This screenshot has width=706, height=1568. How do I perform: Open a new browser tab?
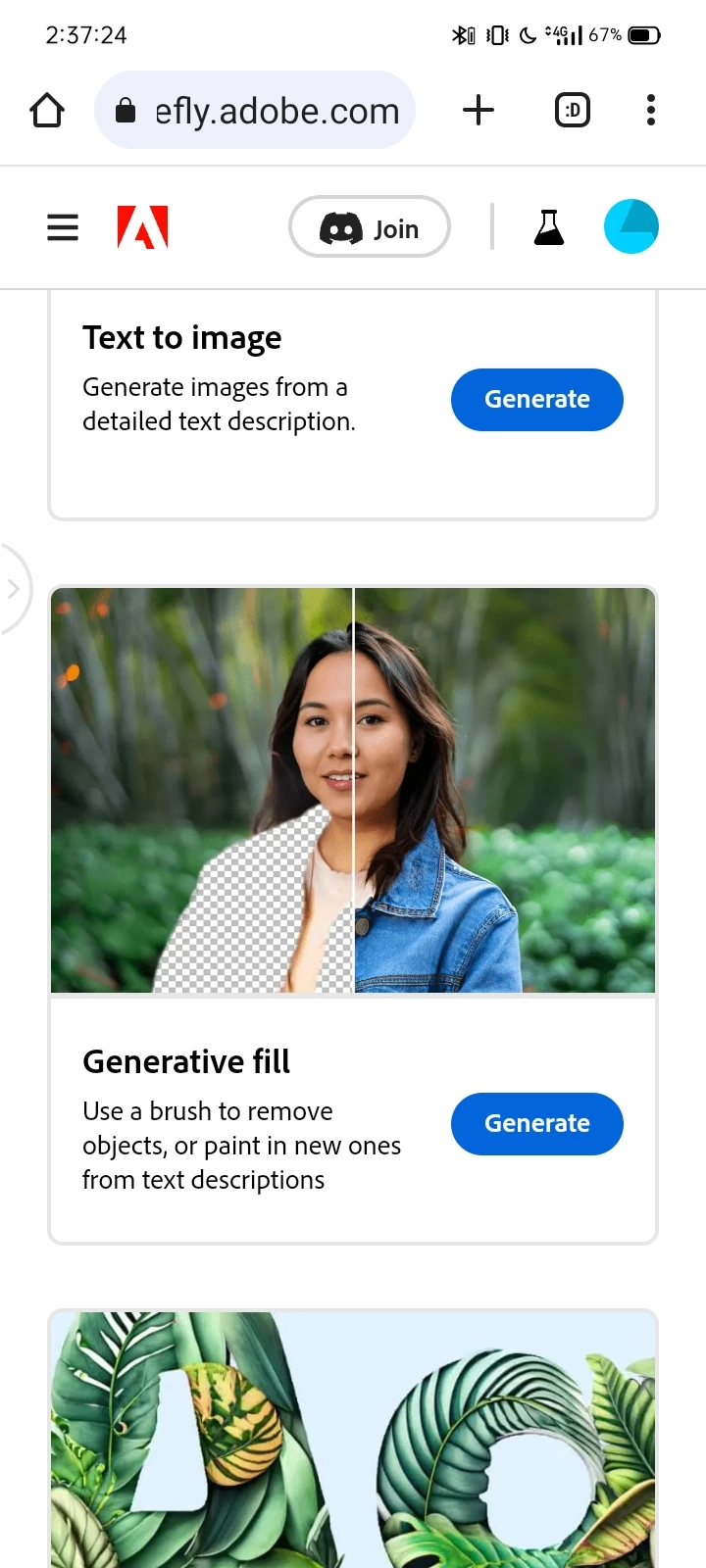478,110
